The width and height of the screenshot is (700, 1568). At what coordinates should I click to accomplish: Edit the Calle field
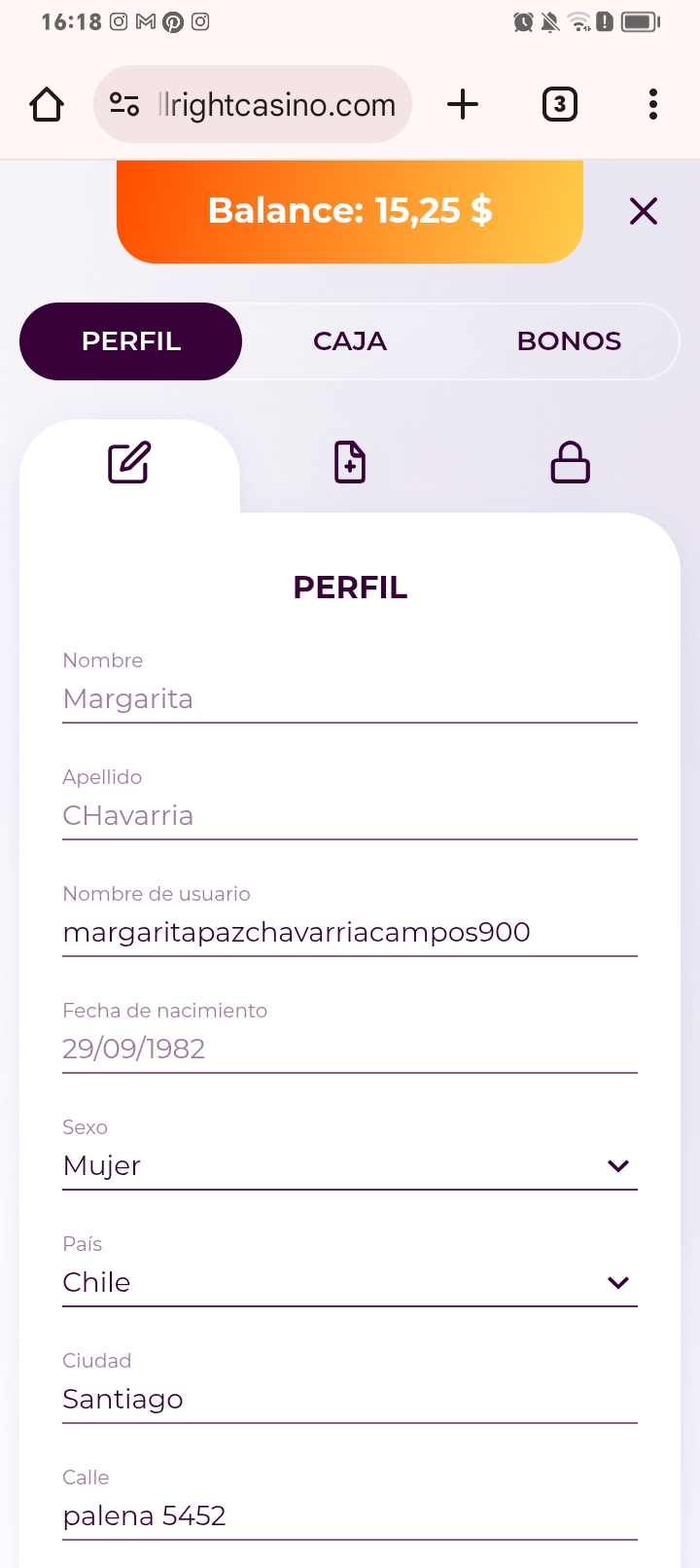(x=350, y=1515)
